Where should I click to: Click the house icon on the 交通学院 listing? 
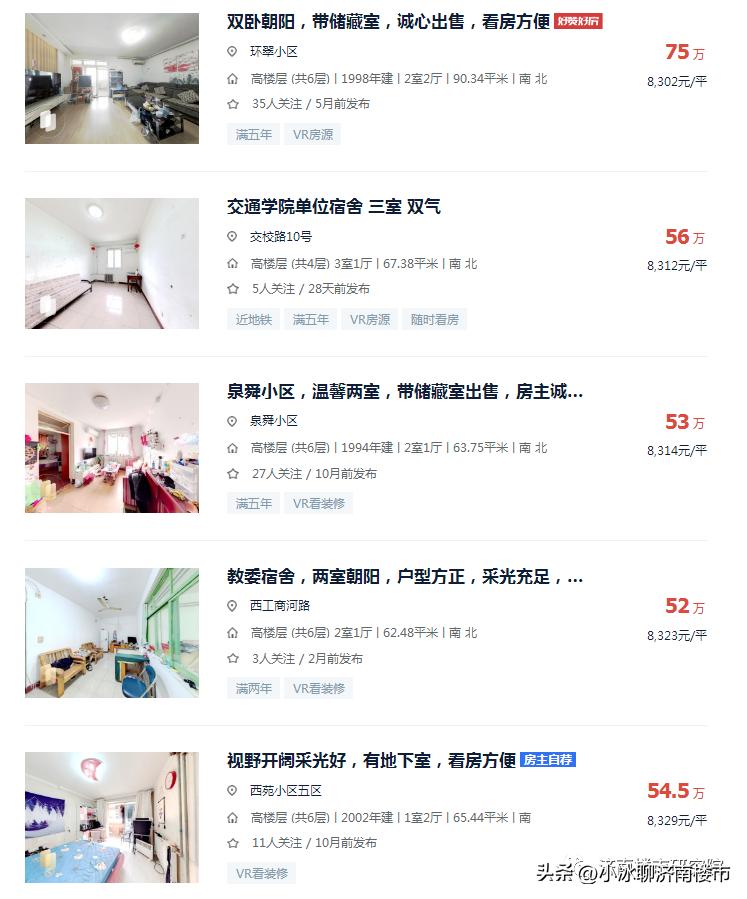(x=232, y=263)
